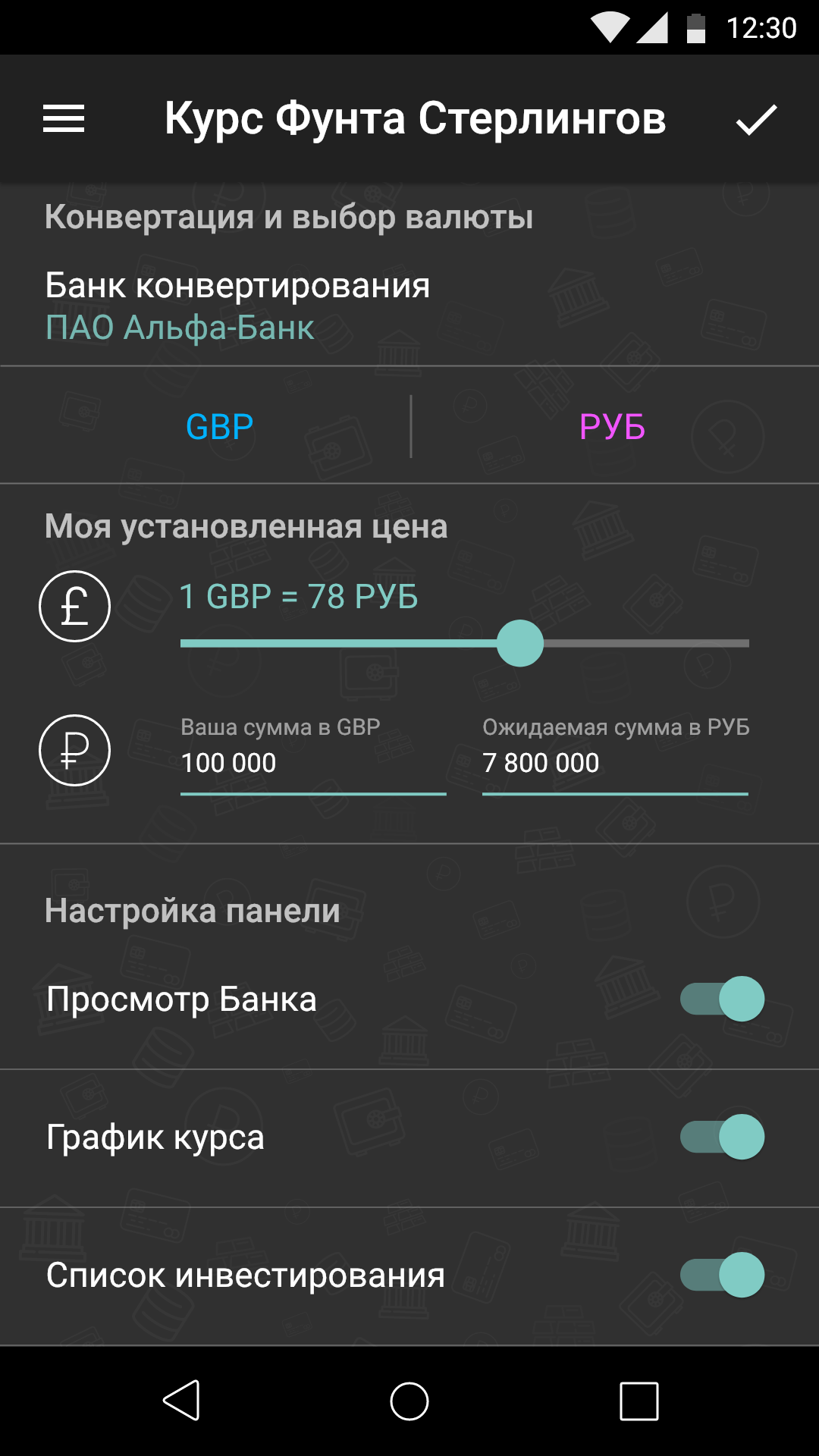Image resolution: width=819 pixels, height=1456 pixels.
Task: Edit the Ожидаемая сумма в РУБ field
Action: click(615, 762)
